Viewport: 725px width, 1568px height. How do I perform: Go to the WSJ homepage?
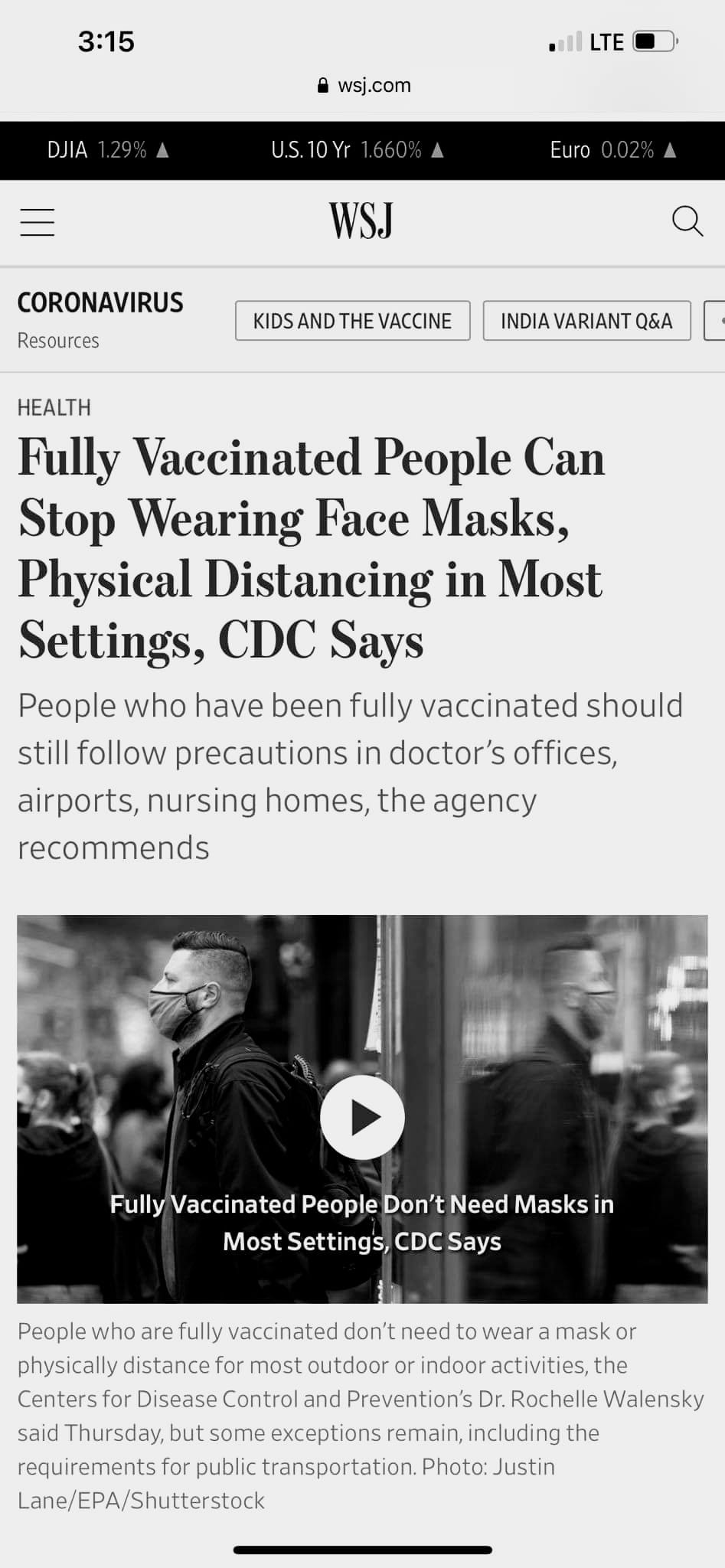point(361,221)
